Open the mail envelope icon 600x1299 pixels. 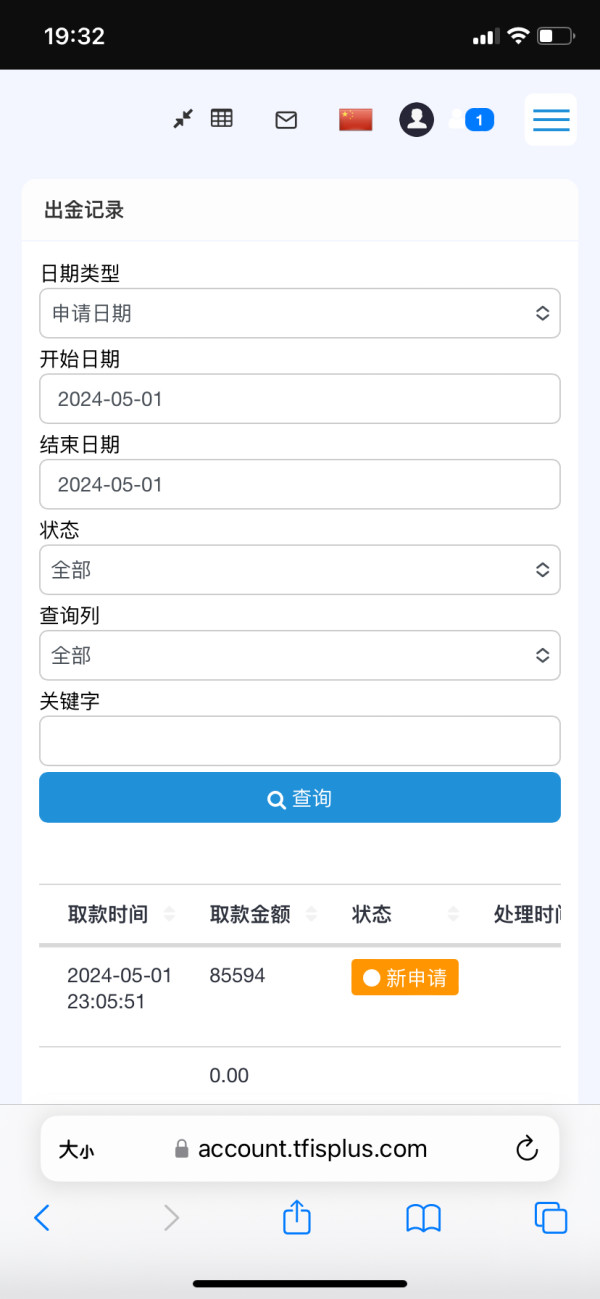coord(286,120)
